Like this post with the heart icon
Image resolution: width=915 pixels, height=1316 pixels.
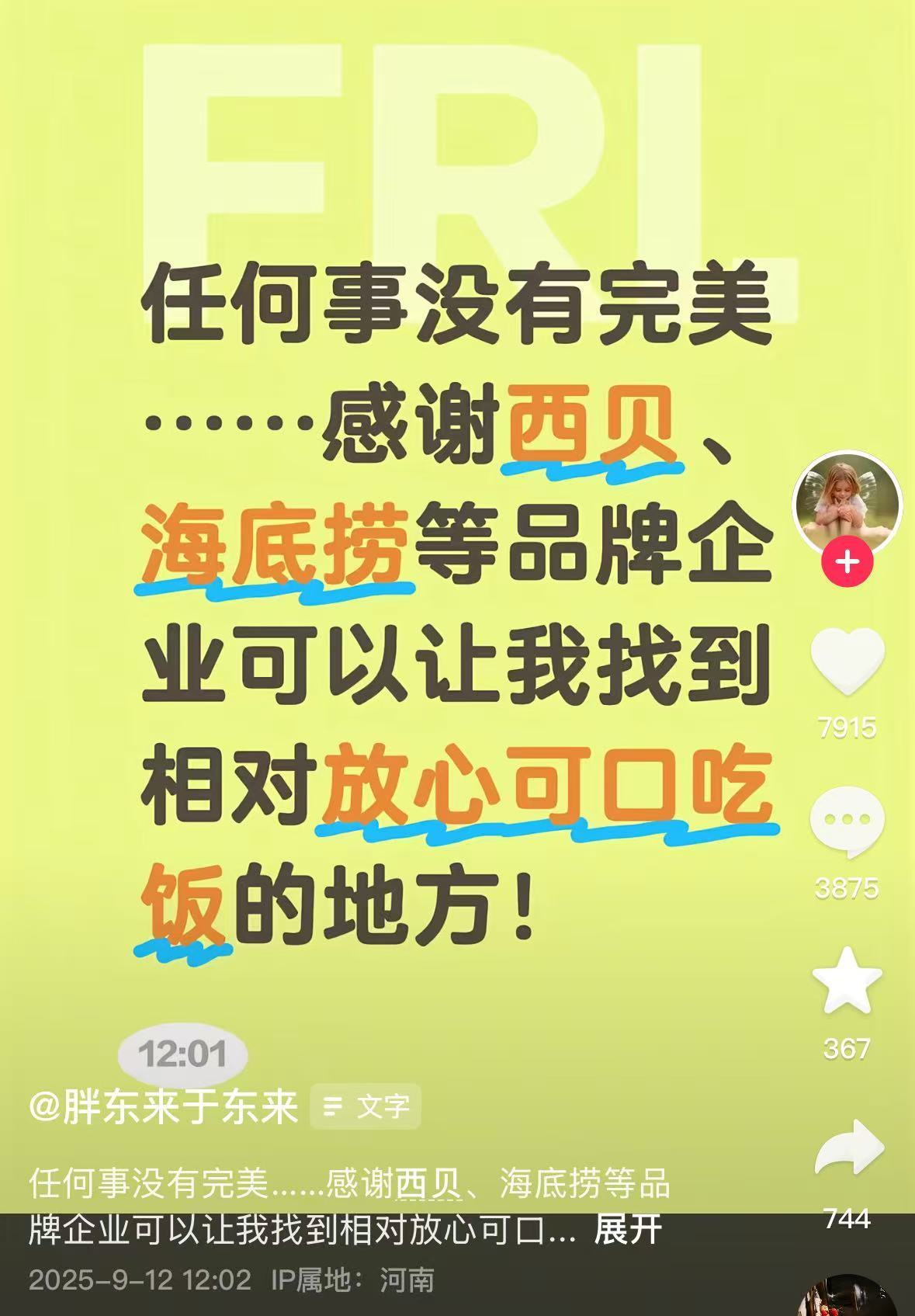[x=847, y=661]
